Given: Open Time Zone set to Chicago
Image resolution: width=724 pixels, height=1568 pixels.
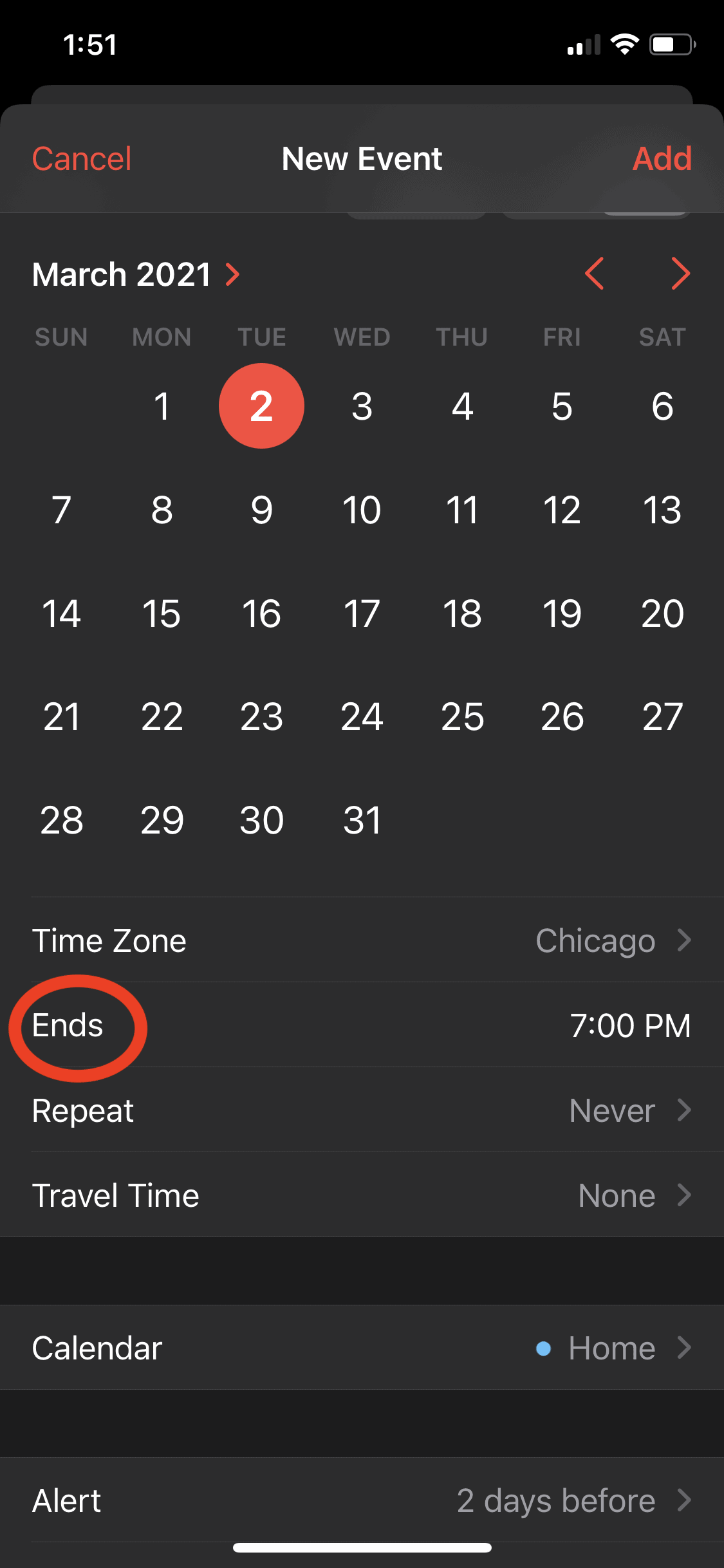Looking at the screenshot, I should click(x=362, y=940).
